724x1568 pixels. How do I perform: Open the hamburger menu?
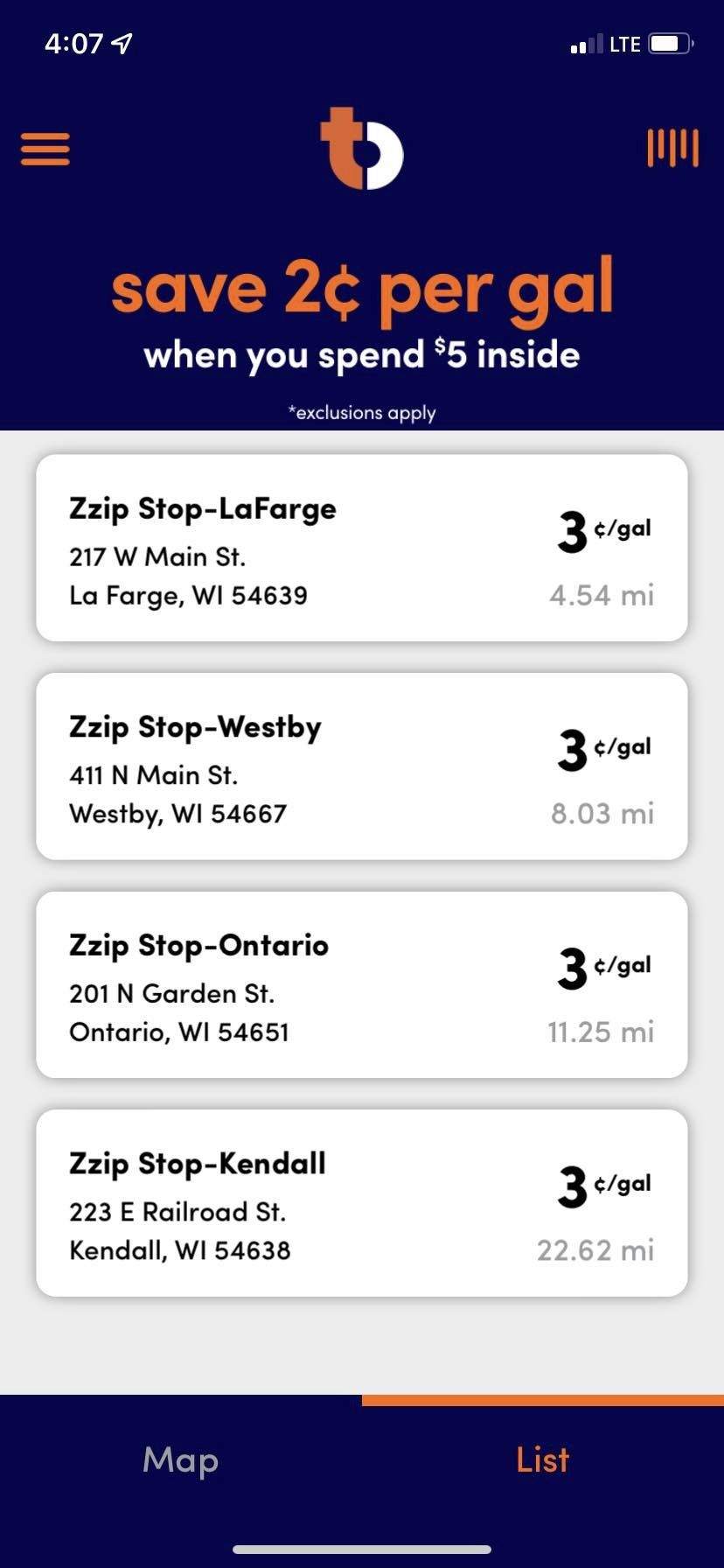pos(45,149)
